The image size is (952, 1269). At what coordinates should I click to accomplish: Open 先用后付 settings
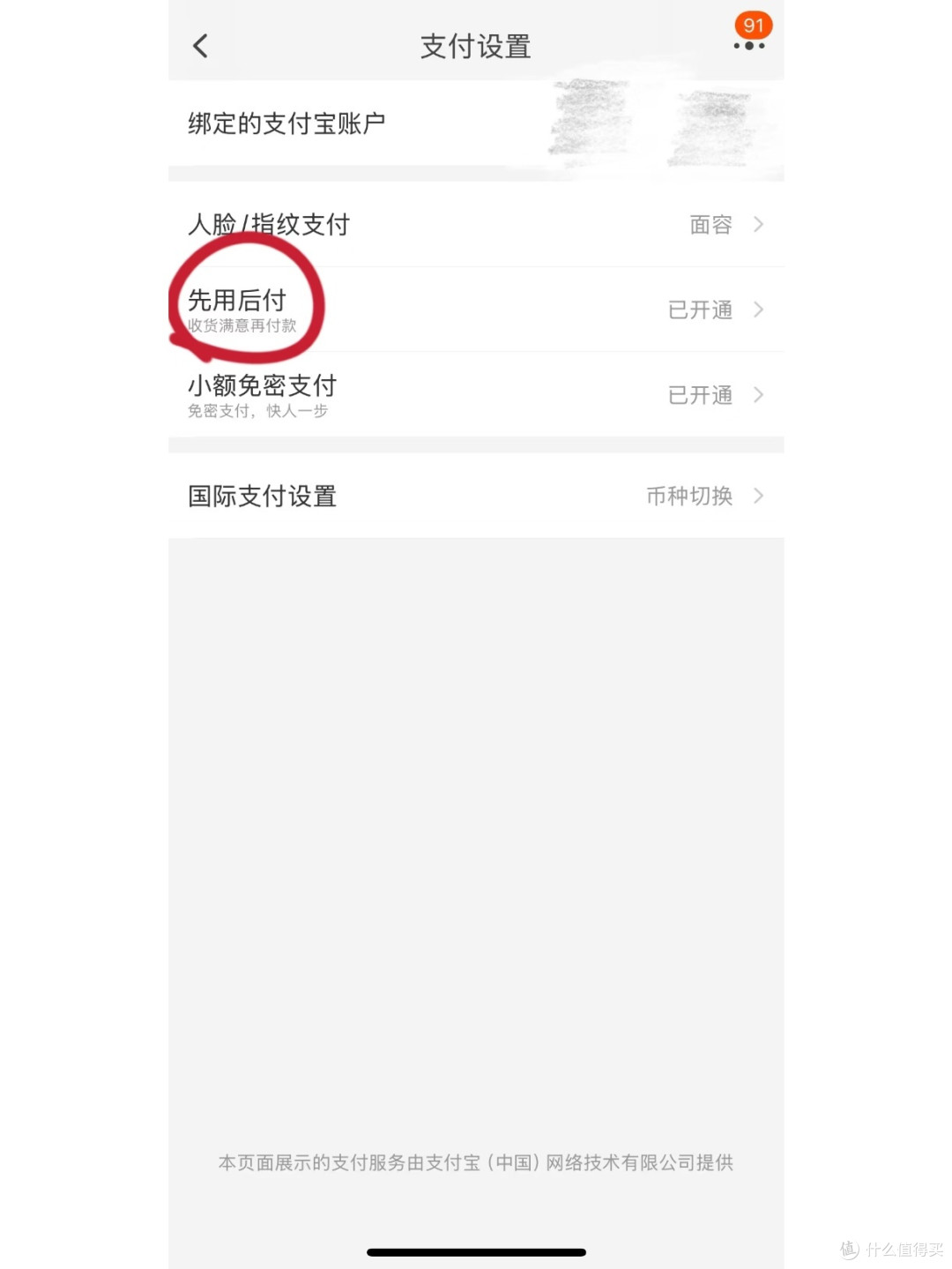pyautogui.click(x=476, y=310)
